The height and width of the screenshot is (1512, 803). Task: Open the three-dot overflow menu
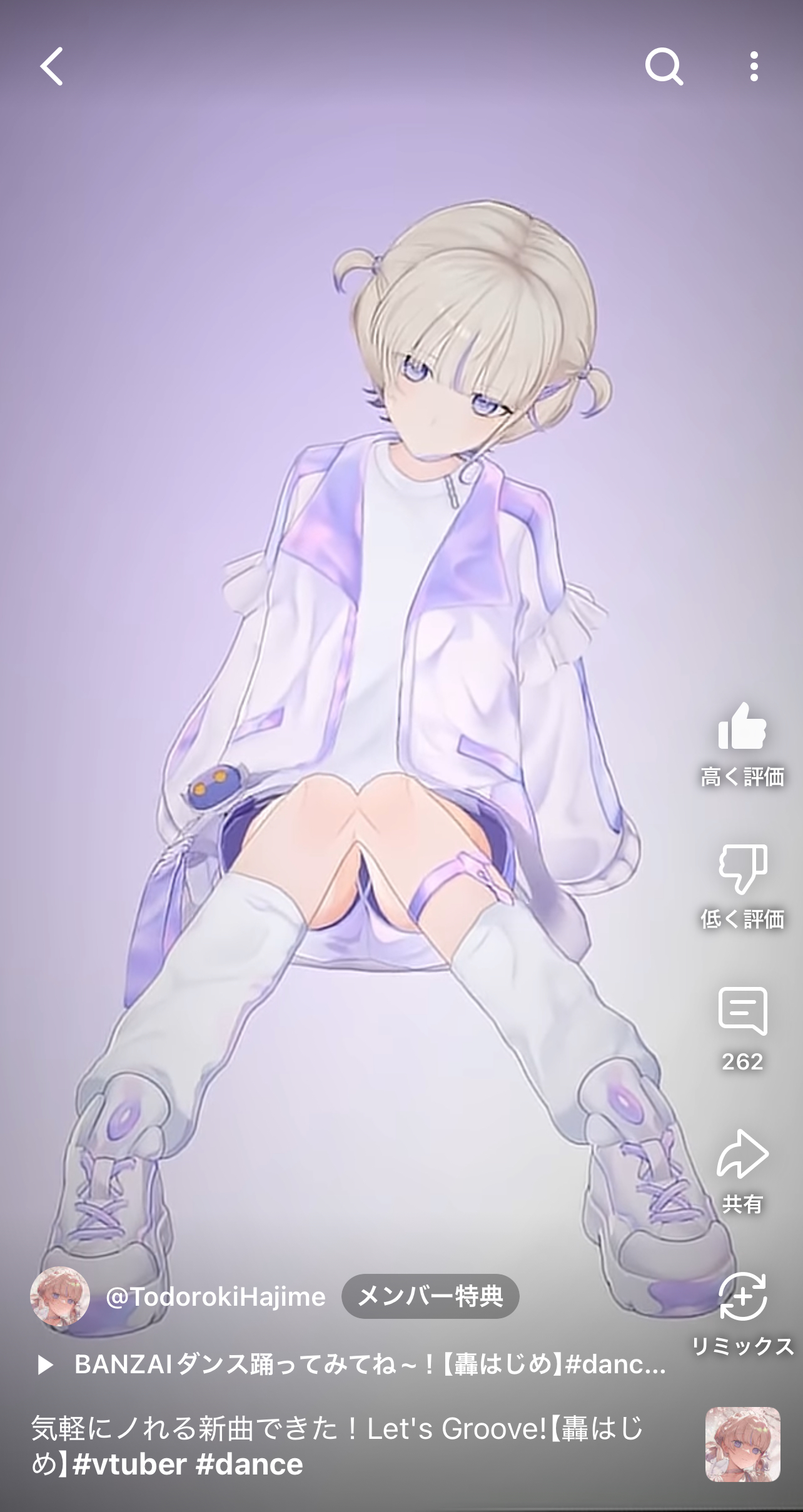pyautogui.click(x=754, y=66)
